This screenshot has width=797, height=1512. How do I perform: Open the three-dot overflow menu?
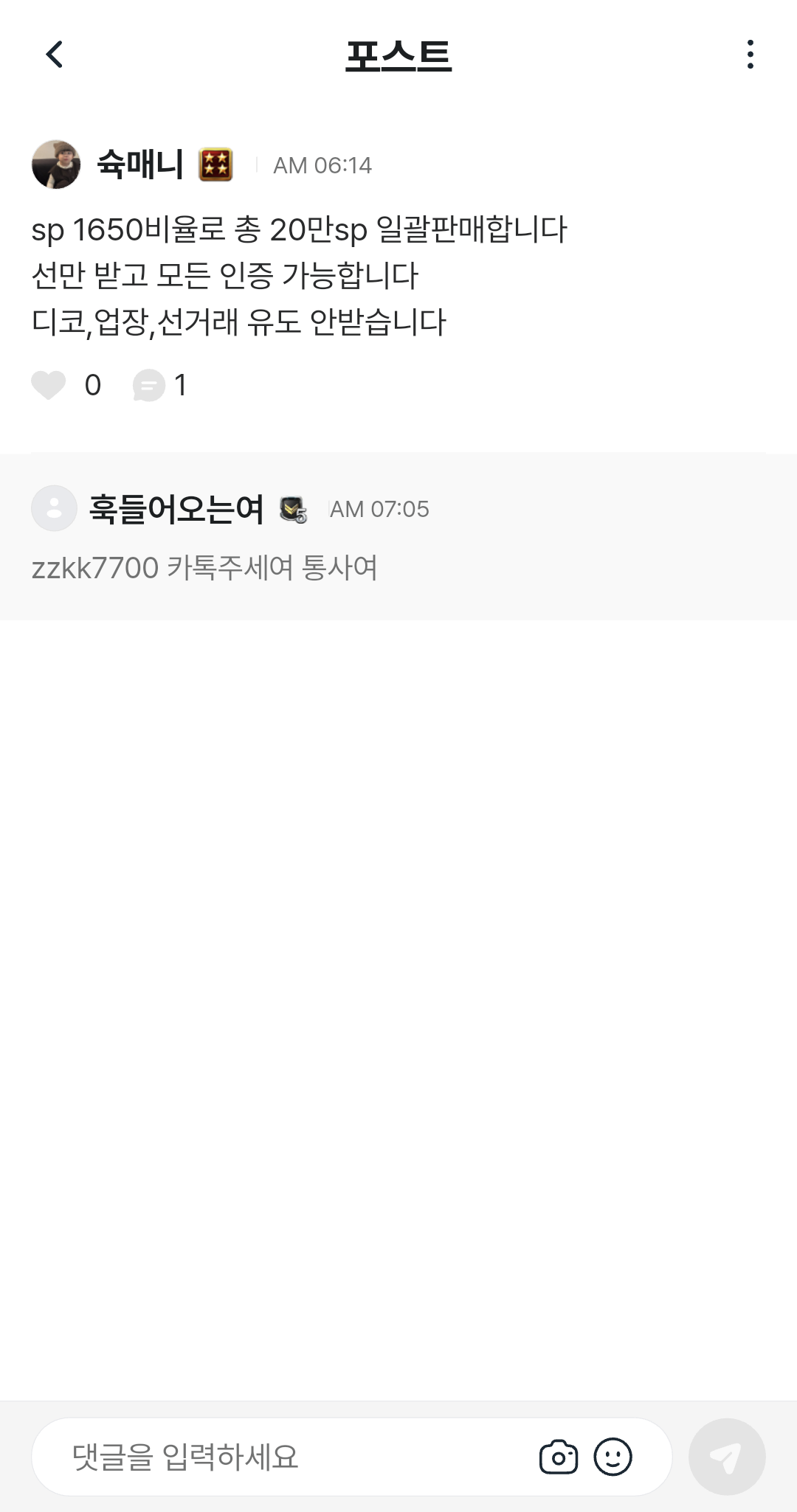[750, 55]
